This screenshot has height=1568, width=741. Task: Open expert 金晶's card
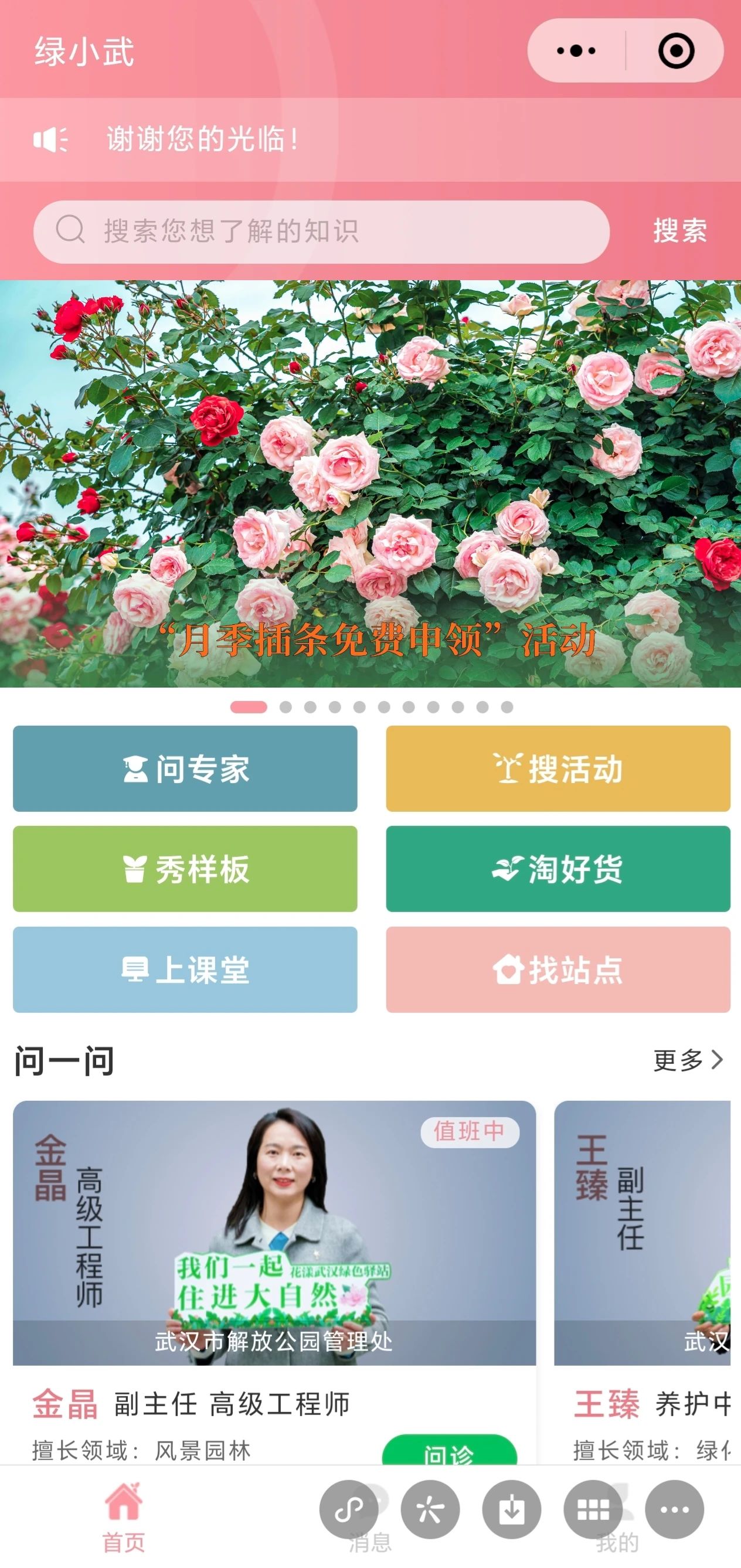coord(274,1233)
